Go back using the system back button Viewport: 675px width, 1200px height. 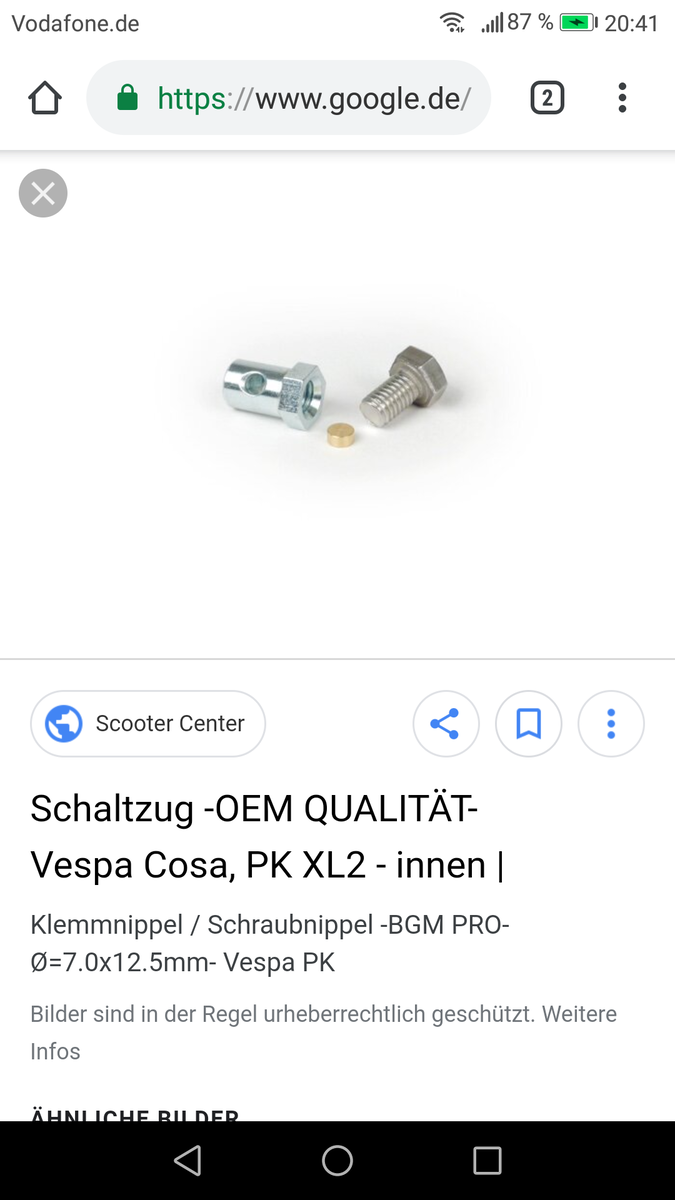click(187, 1160)
